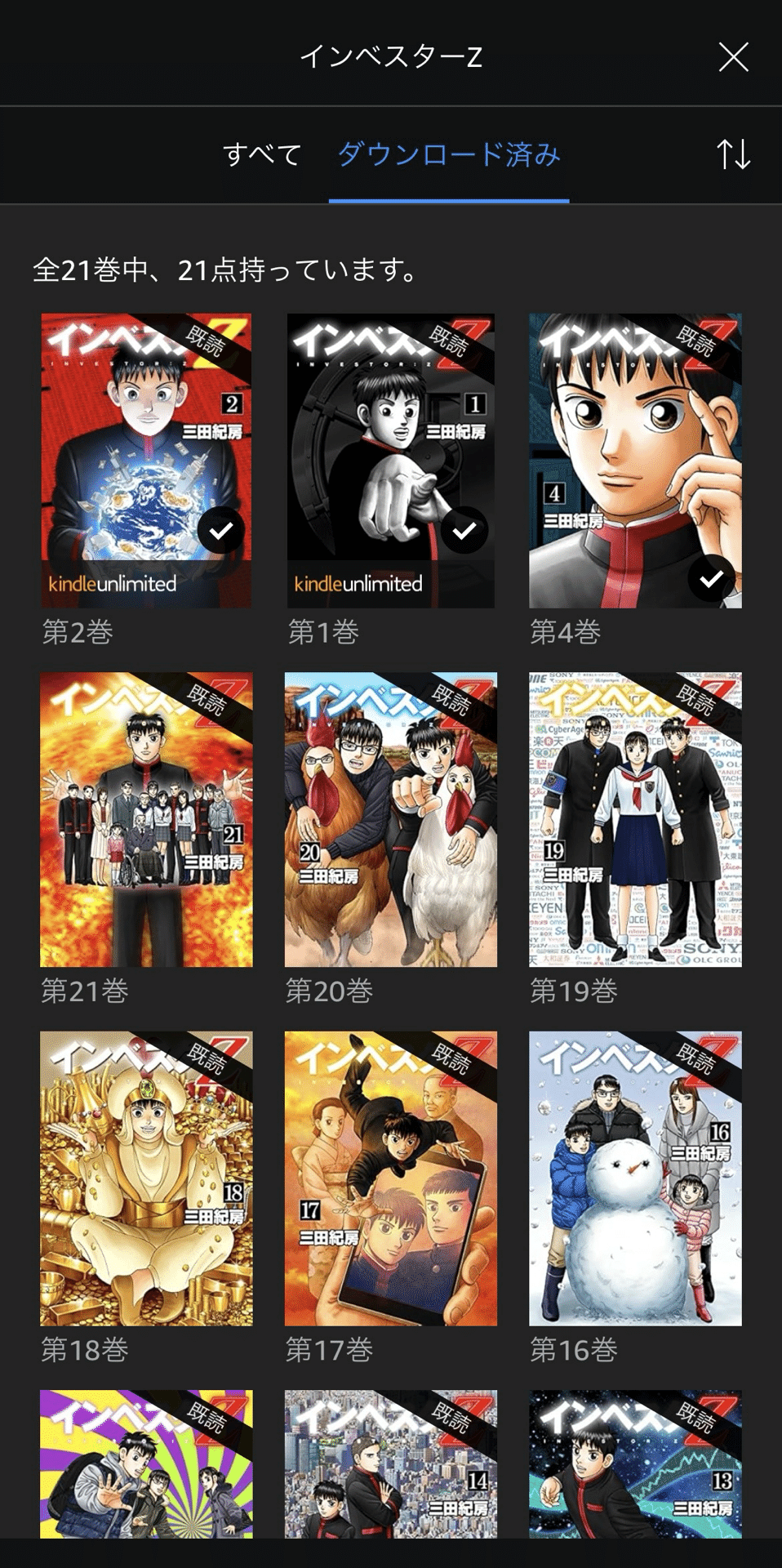Open volume 第20巻
This screenshot has height=1568, width=782.
[390, 819]
